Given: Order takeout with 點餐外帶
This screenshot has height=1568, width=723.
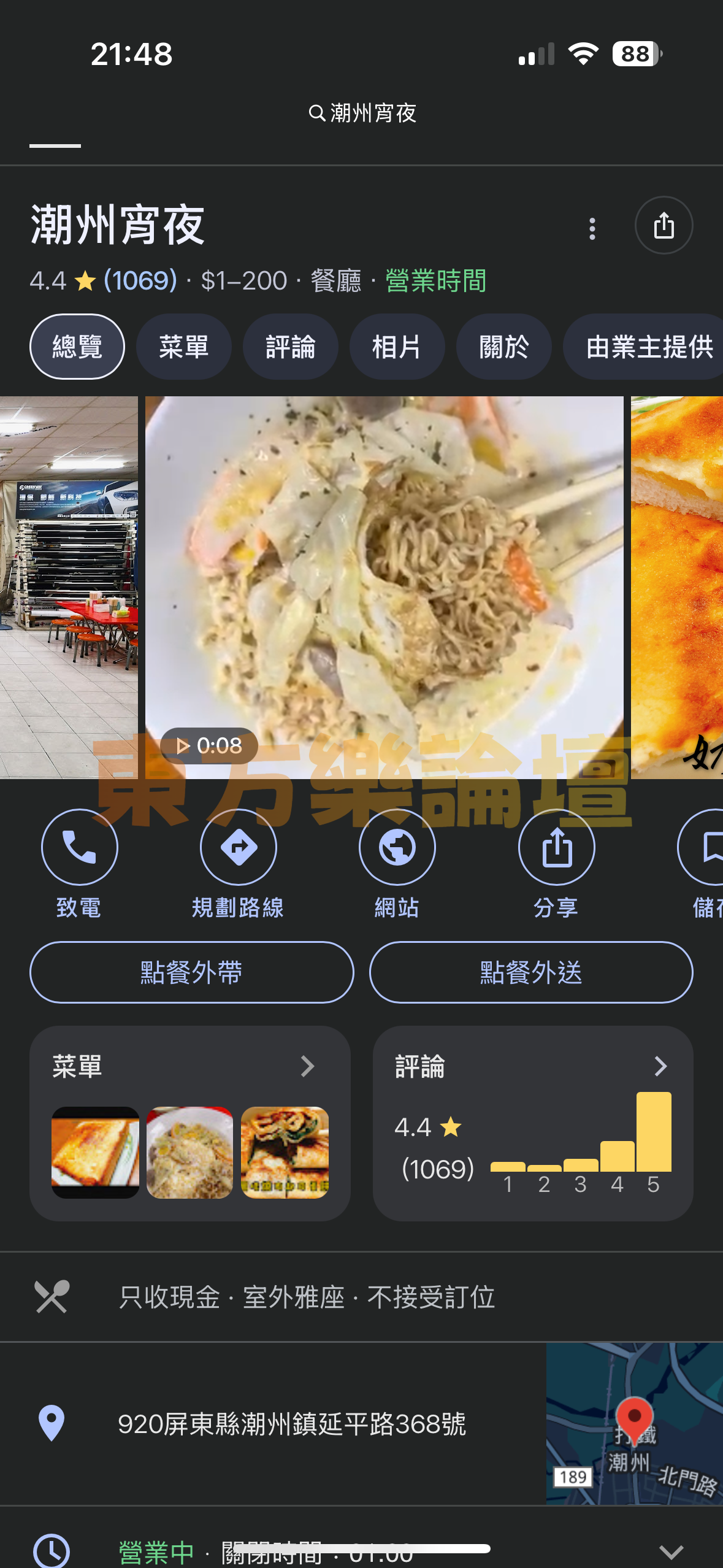Looking at the screenshot, I should coord(191,972).
